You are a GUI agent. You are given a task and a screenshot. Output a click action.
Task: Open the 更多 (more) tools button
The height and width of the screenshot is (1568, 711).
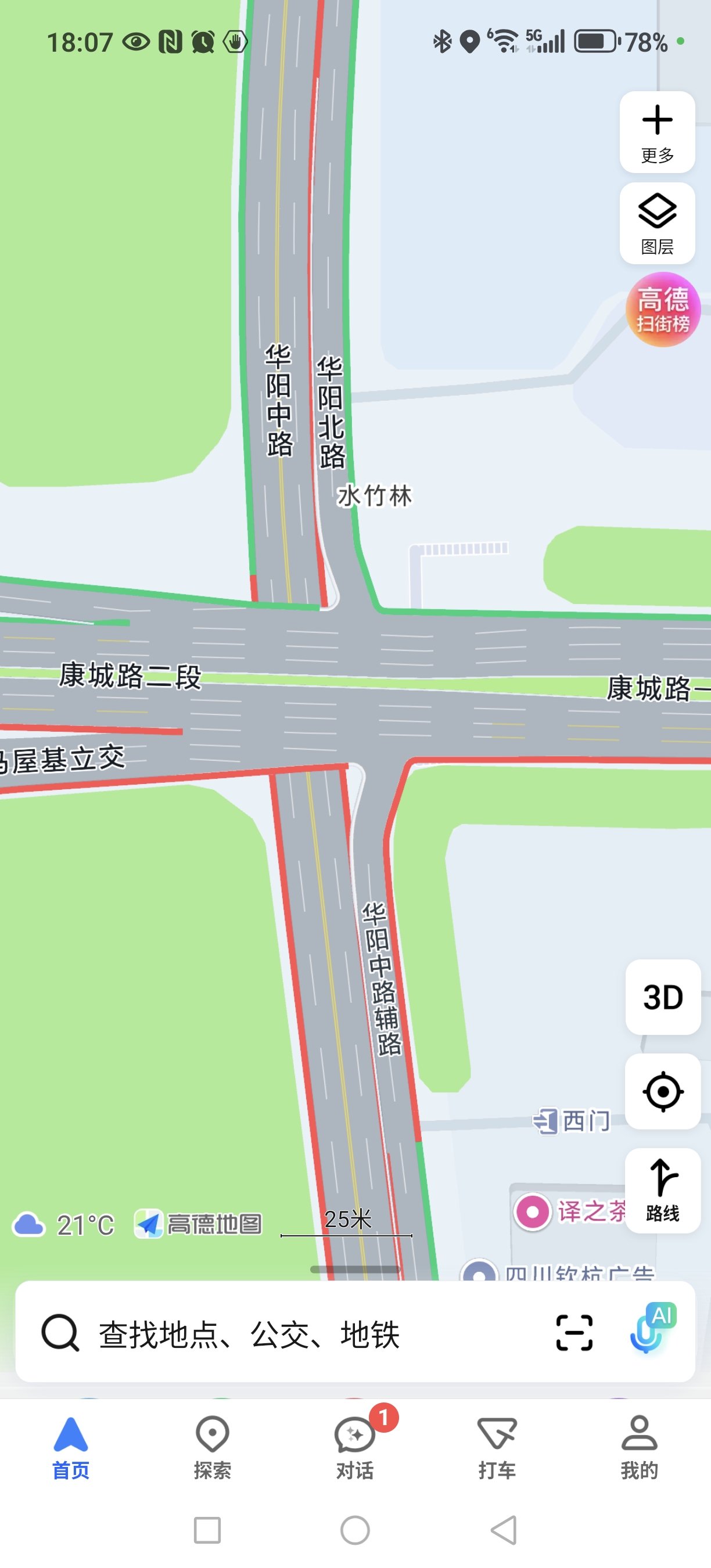coord(657,131)
